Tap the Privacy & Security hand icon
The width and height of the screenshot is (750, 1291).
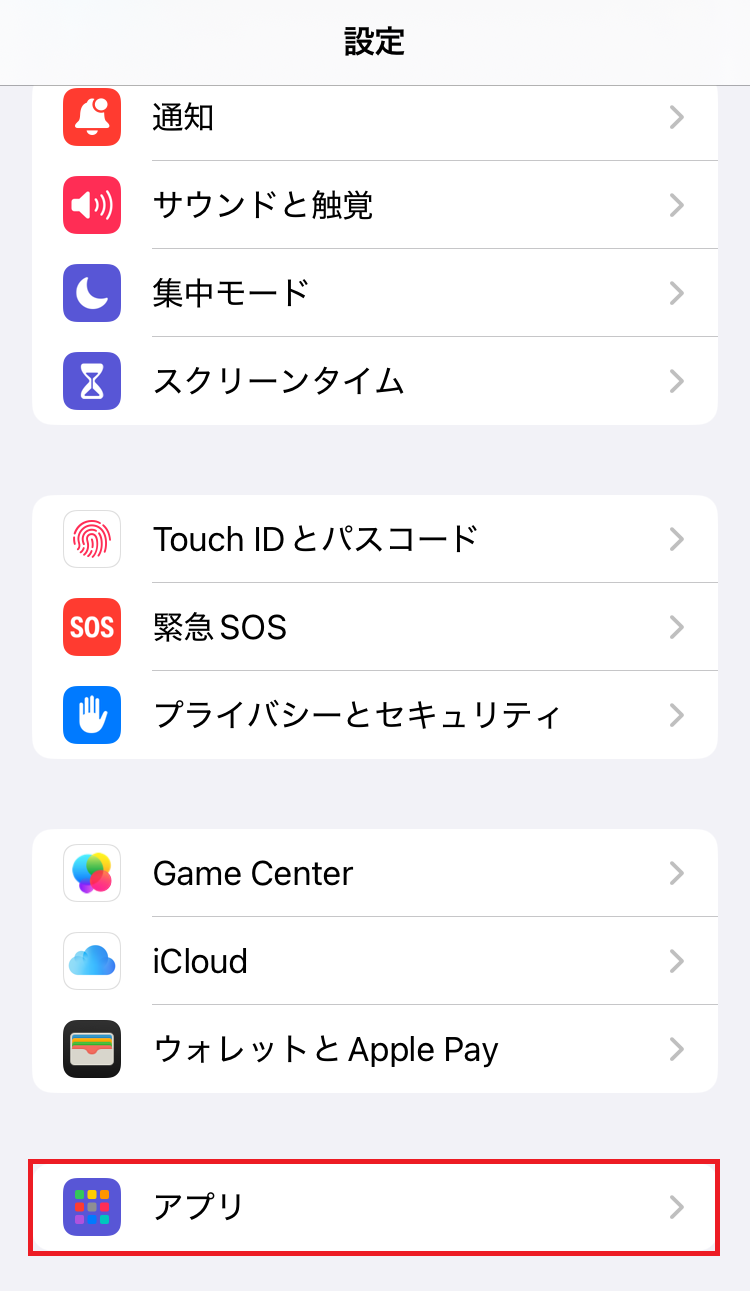pyautogui.click(x=91, y=715)
